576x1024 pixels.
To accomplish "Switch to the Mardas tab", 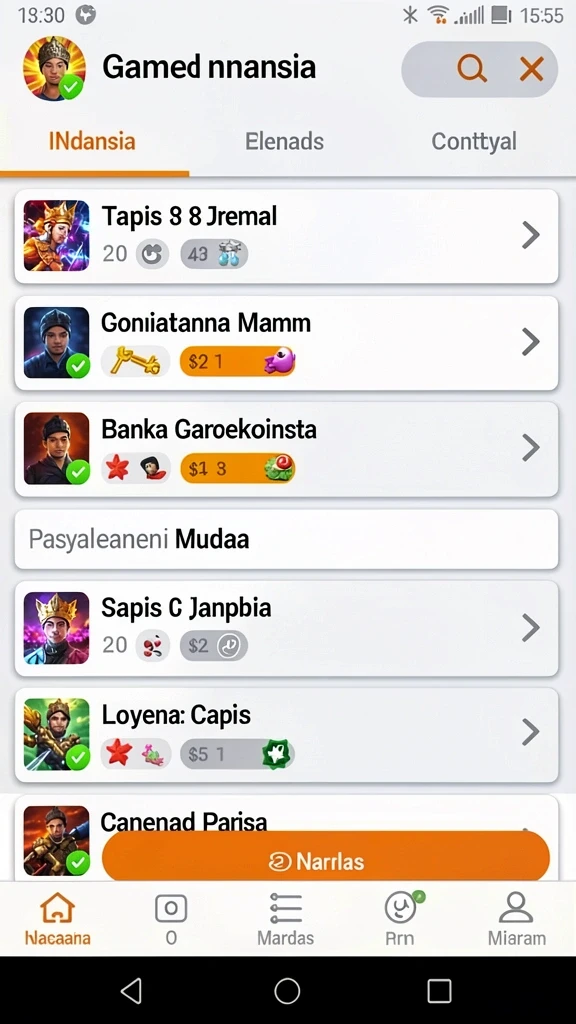I will pos(285,919).
